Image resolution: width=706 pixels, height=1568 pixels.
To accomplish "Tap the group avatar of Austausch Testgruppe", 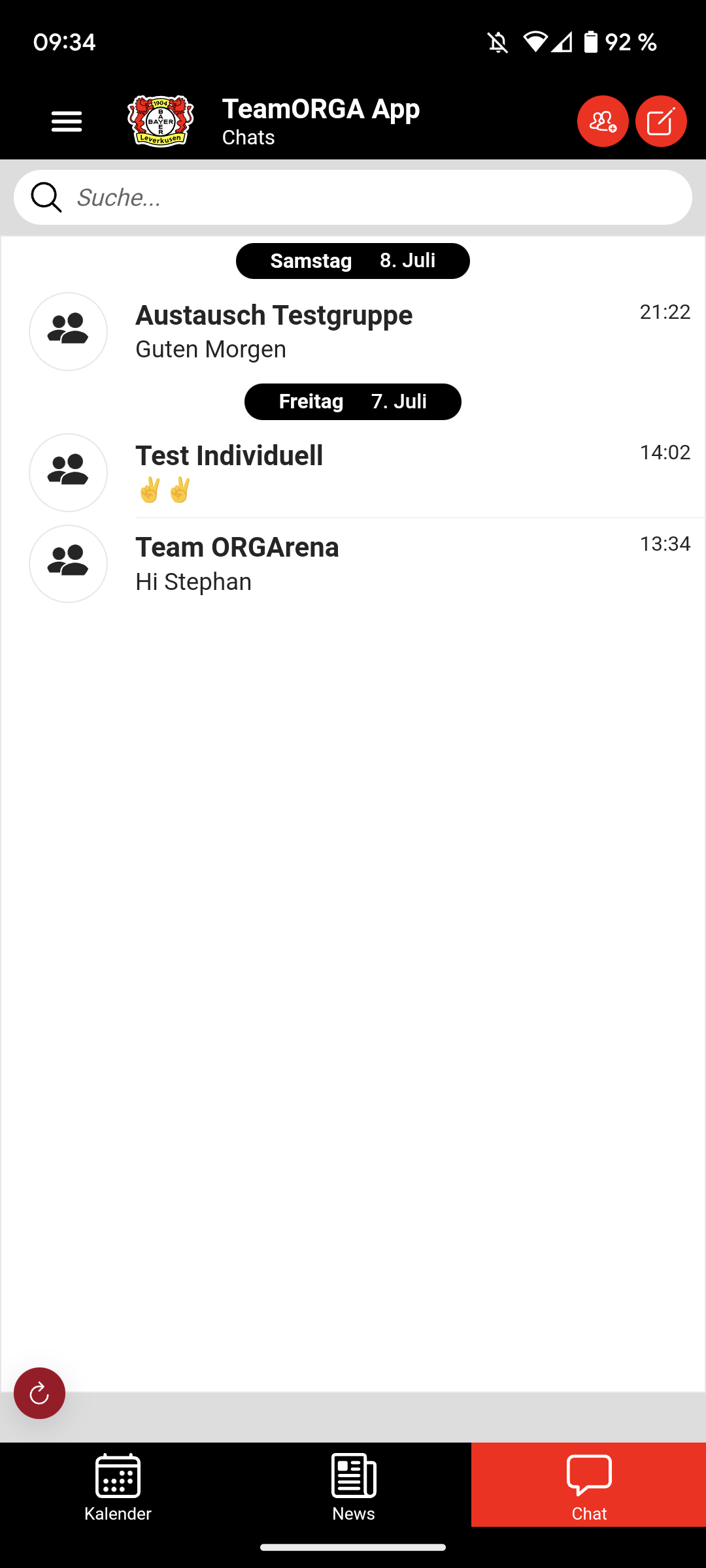I will [68, 331].
